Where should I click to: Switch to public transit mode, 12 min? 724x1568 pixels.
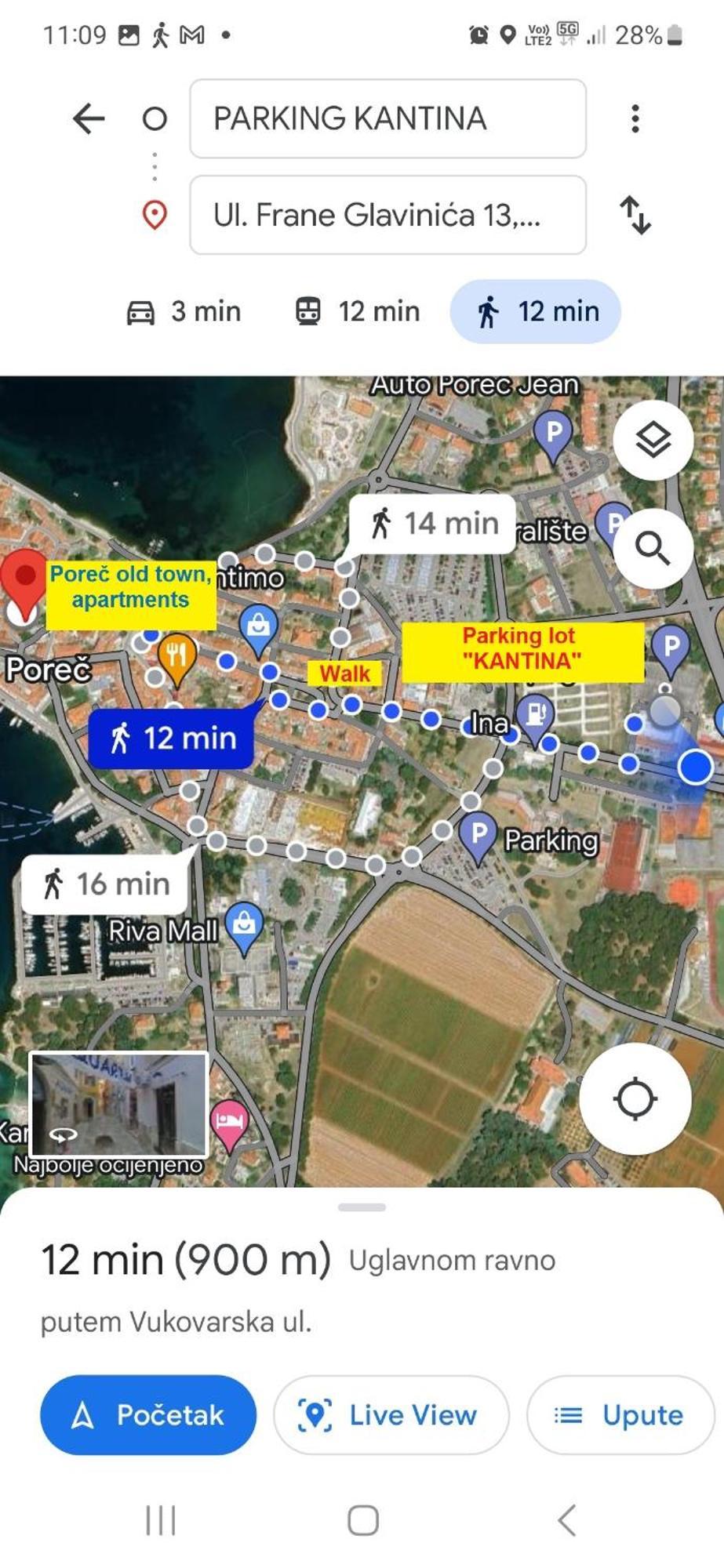[358, 311]
